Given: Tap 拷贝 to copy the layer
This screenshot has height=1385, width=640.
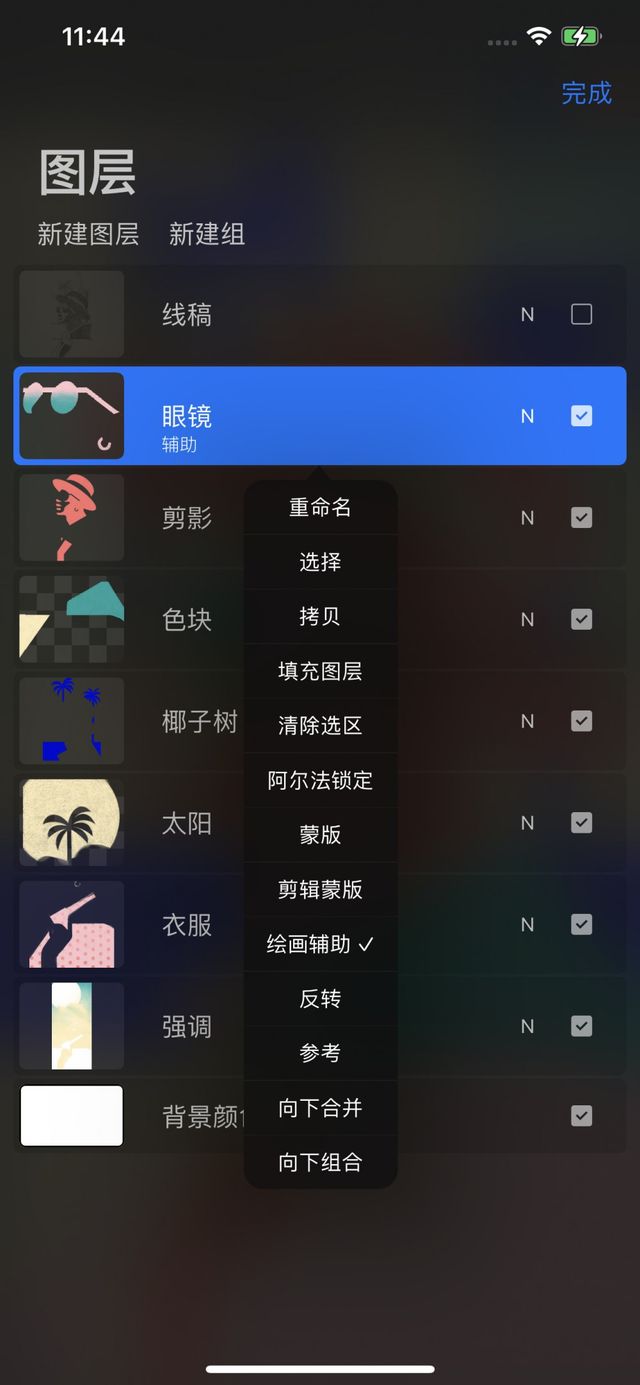Looking at the screenshot, I should [x=320, y=617].
